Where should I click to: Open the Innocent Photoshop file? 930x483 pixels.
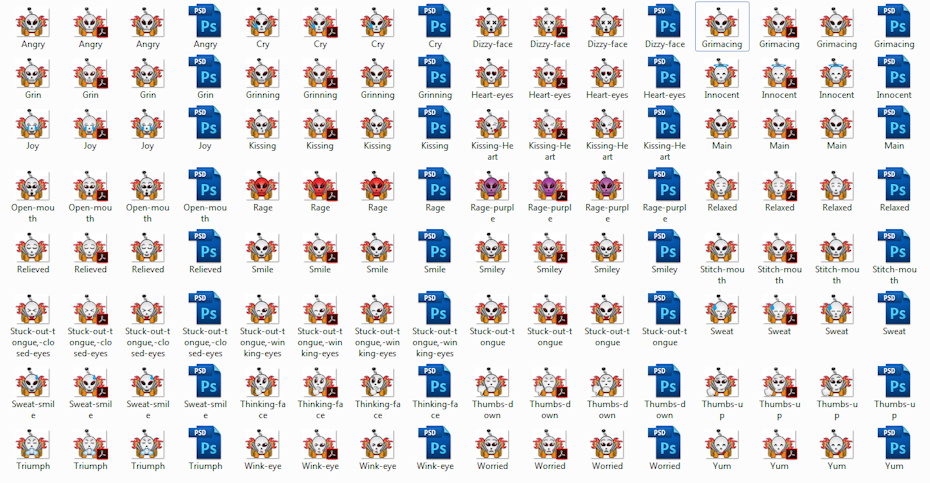point(894,73)
